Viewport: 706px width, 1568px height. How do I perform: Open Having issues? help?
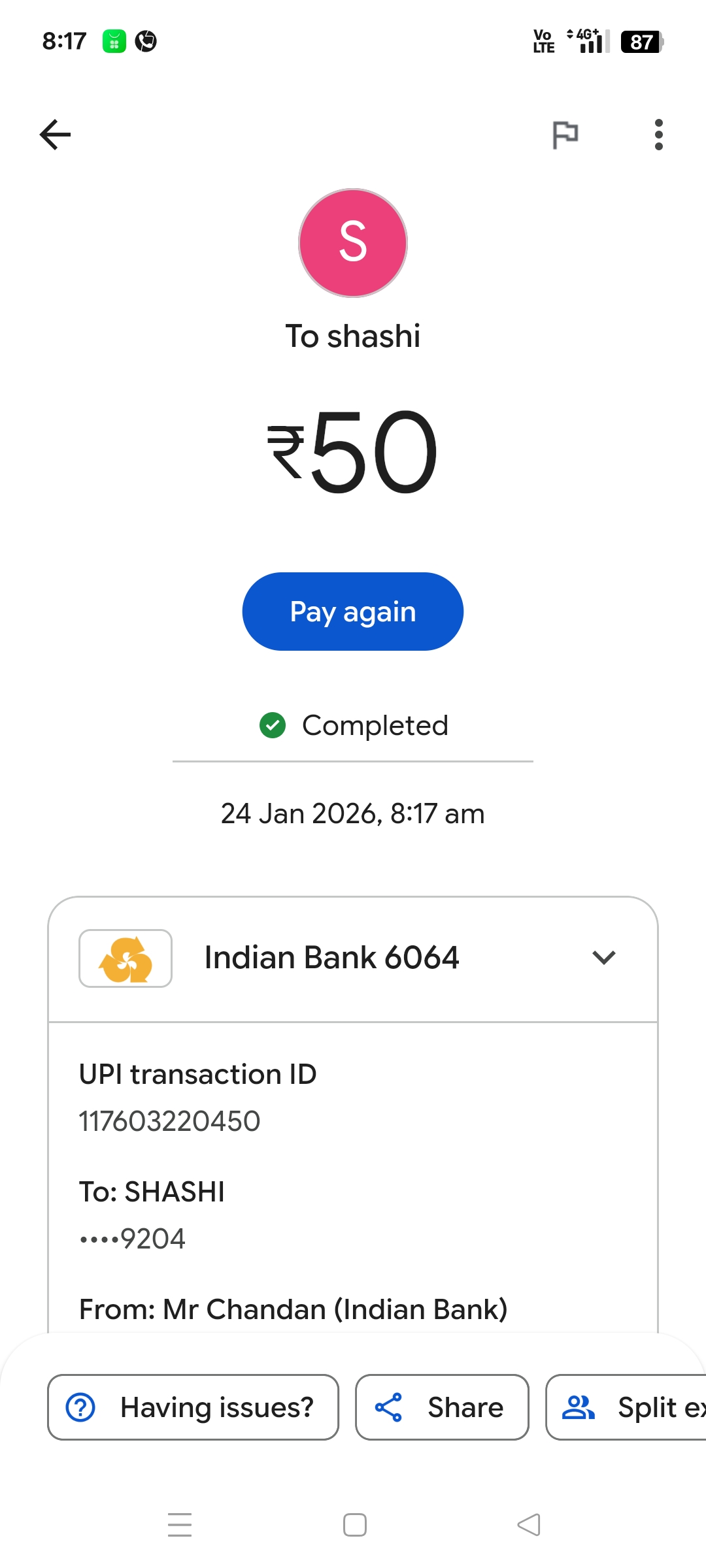coord(193,1407)
